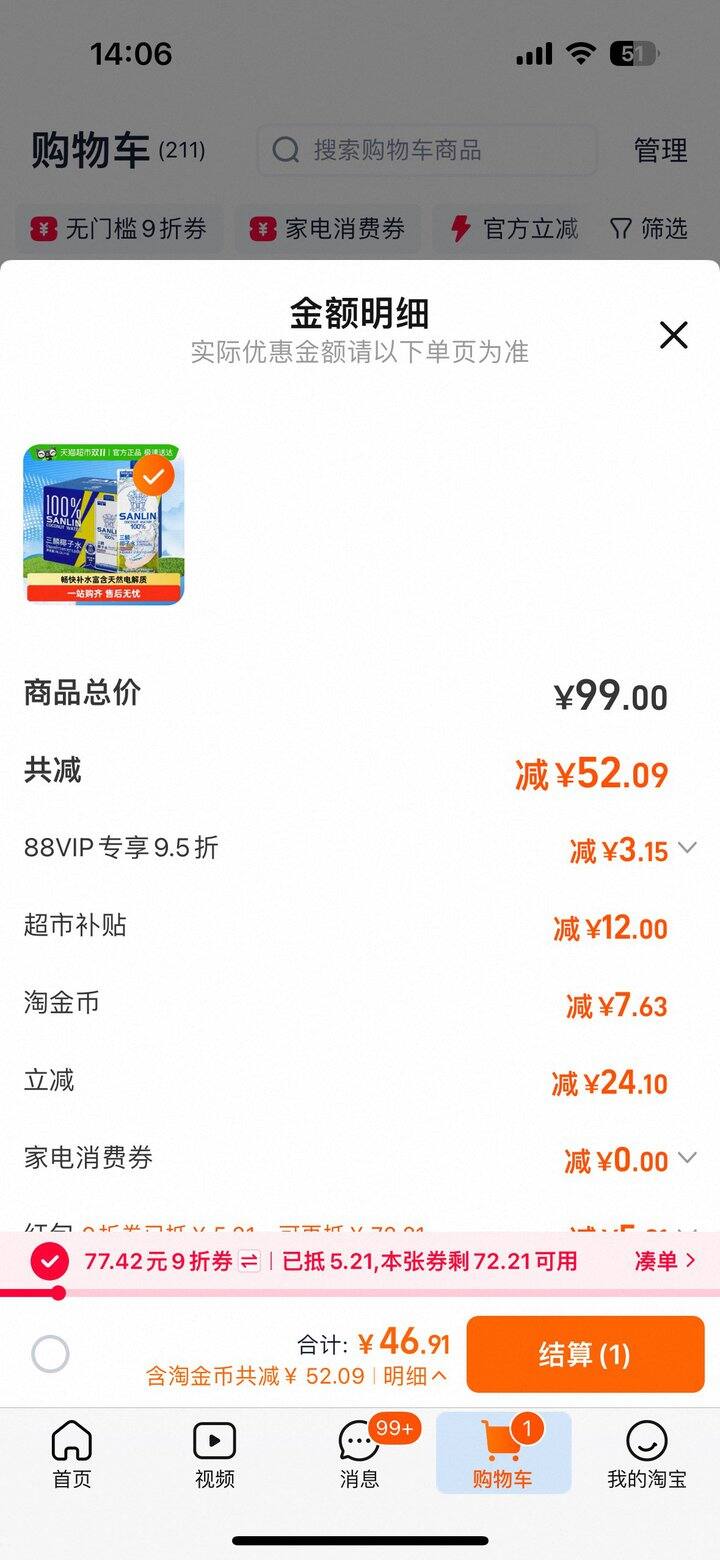The height and width of the screenshot is (1560, 720).
Task: Expand the 家电消费券 discount row
Action: pyautogui.click(x=687, y=1158)
